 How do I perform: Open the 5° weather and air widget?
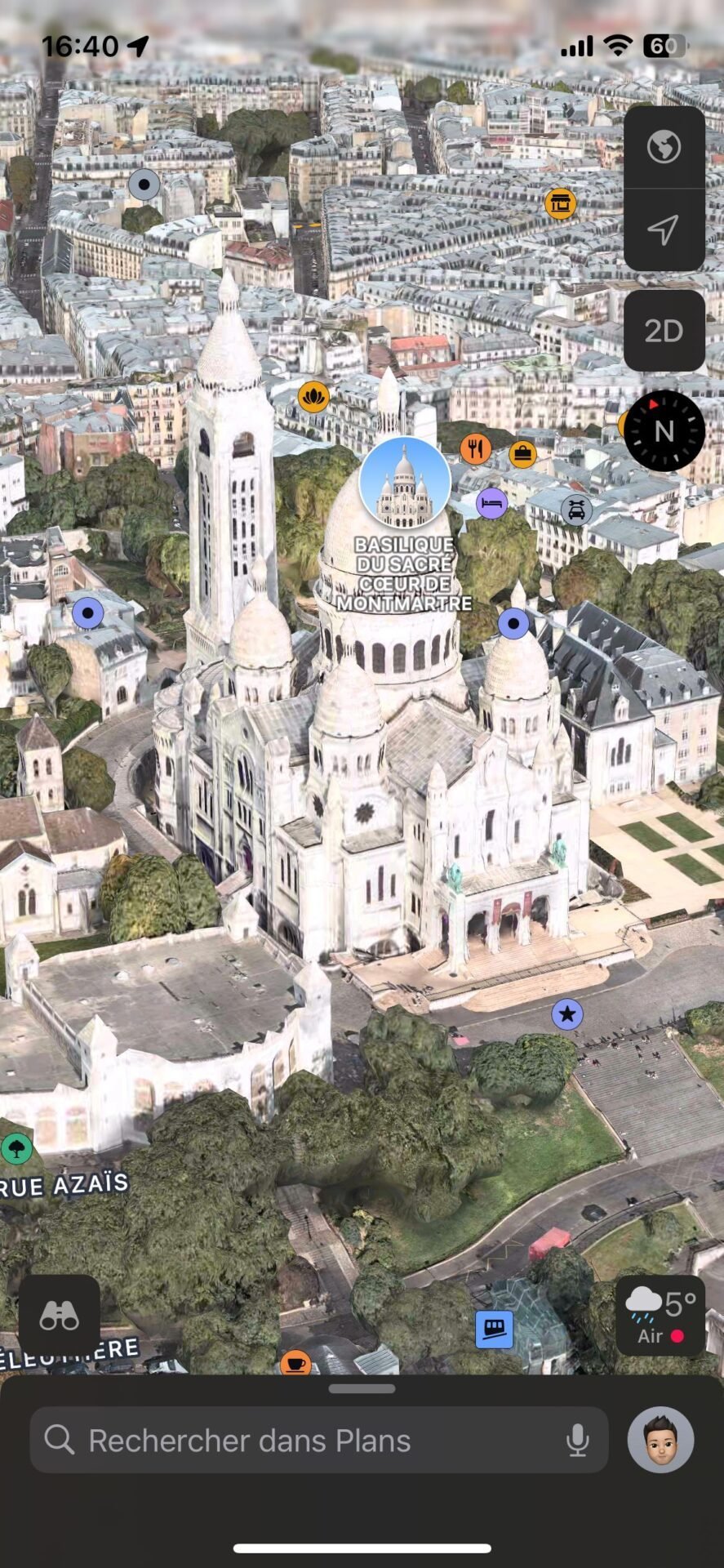[660, 1316]
